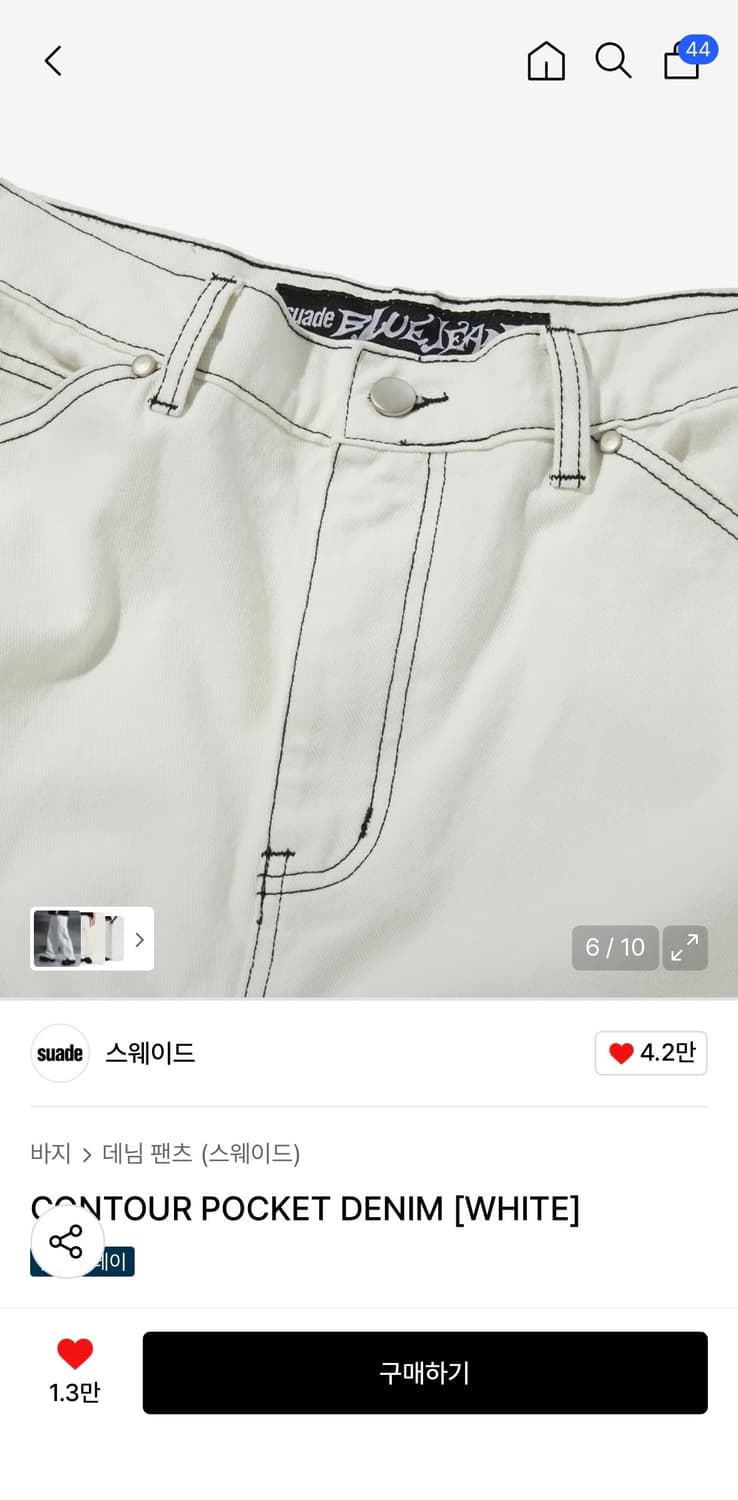
Task: Expand the product image to fullscreen
Action: pyautogui.click(x=686, y=947)
